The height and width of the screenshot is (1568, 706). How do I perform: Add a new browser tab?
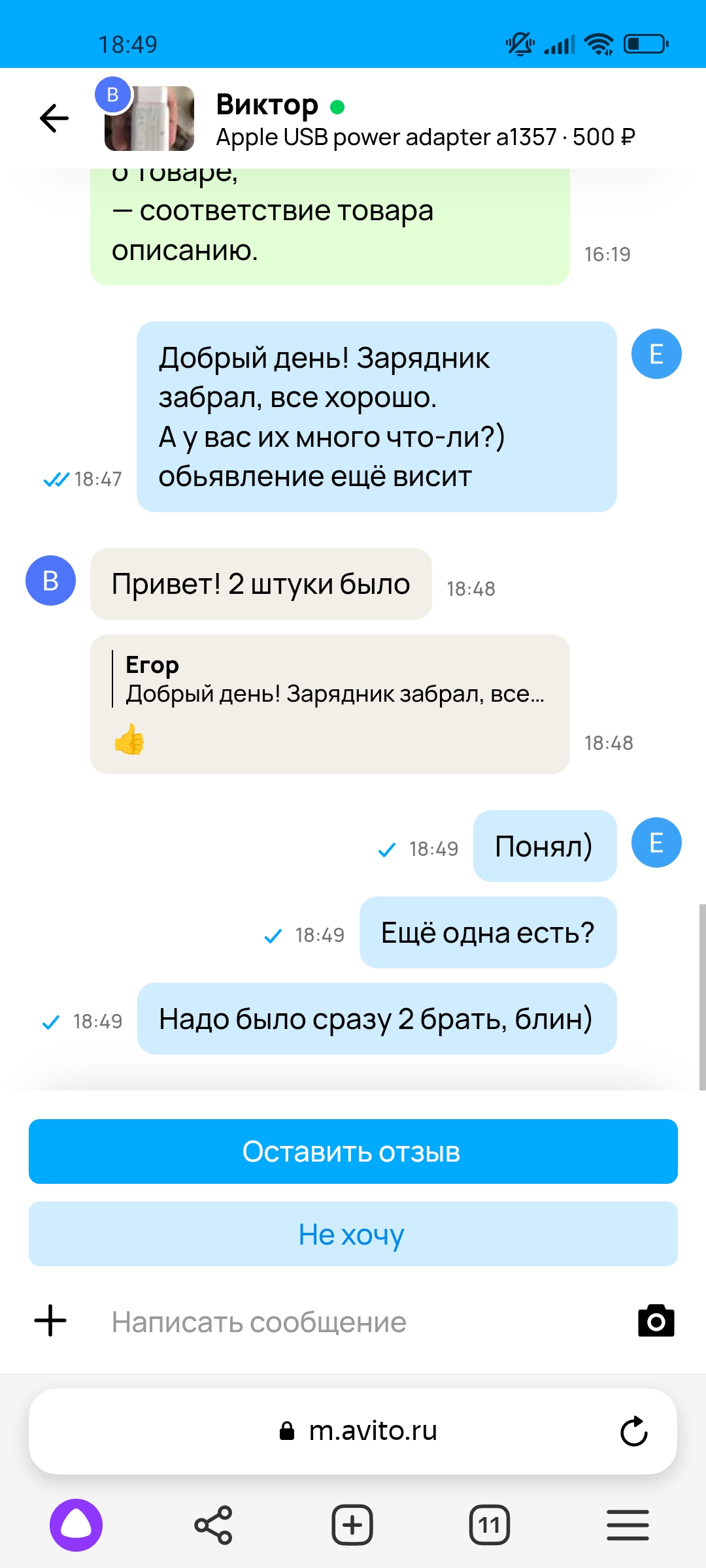click(352, 1526)
